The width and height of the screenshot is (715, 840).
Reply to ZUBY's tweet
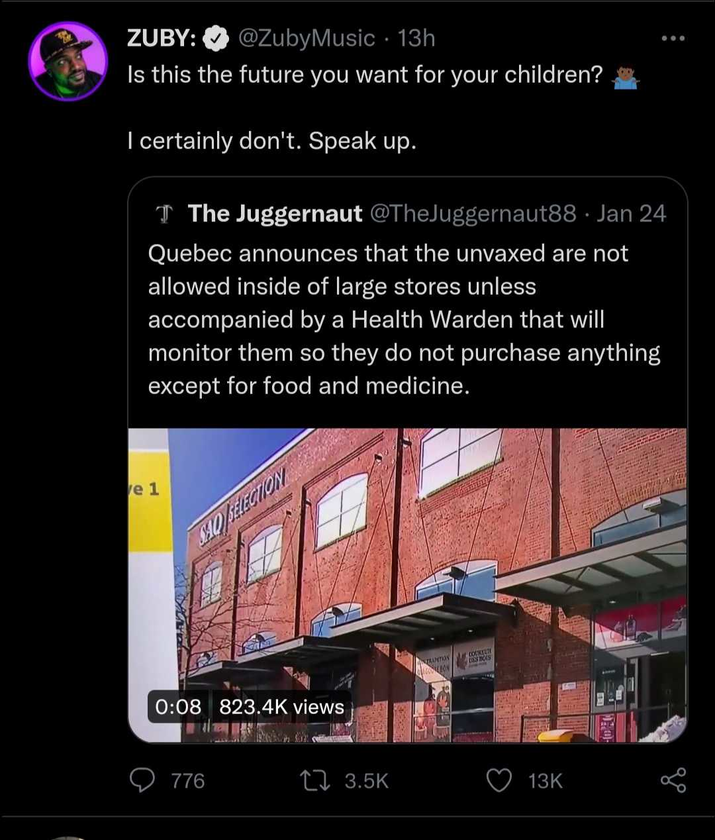(147, 780)
